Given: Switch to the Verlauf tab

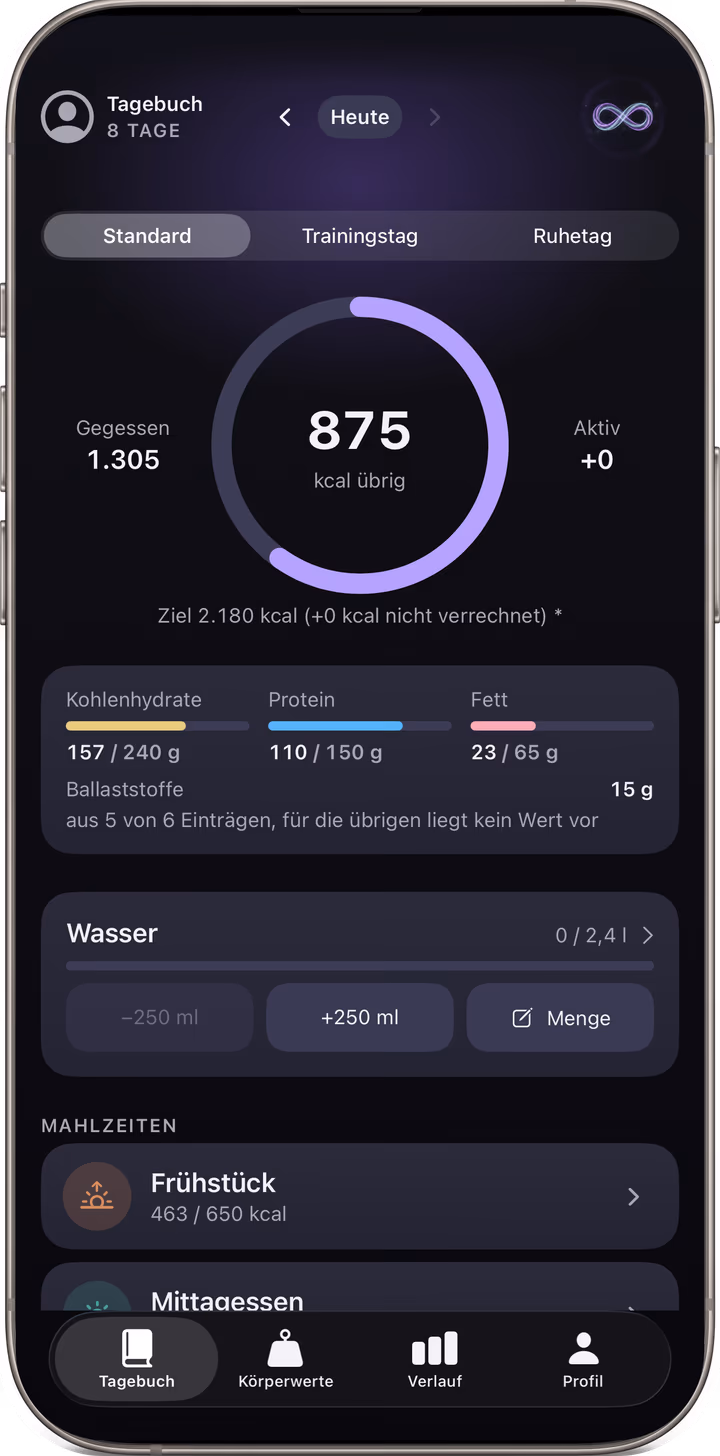Looking at the screenshot, I should coord(435,1358).
